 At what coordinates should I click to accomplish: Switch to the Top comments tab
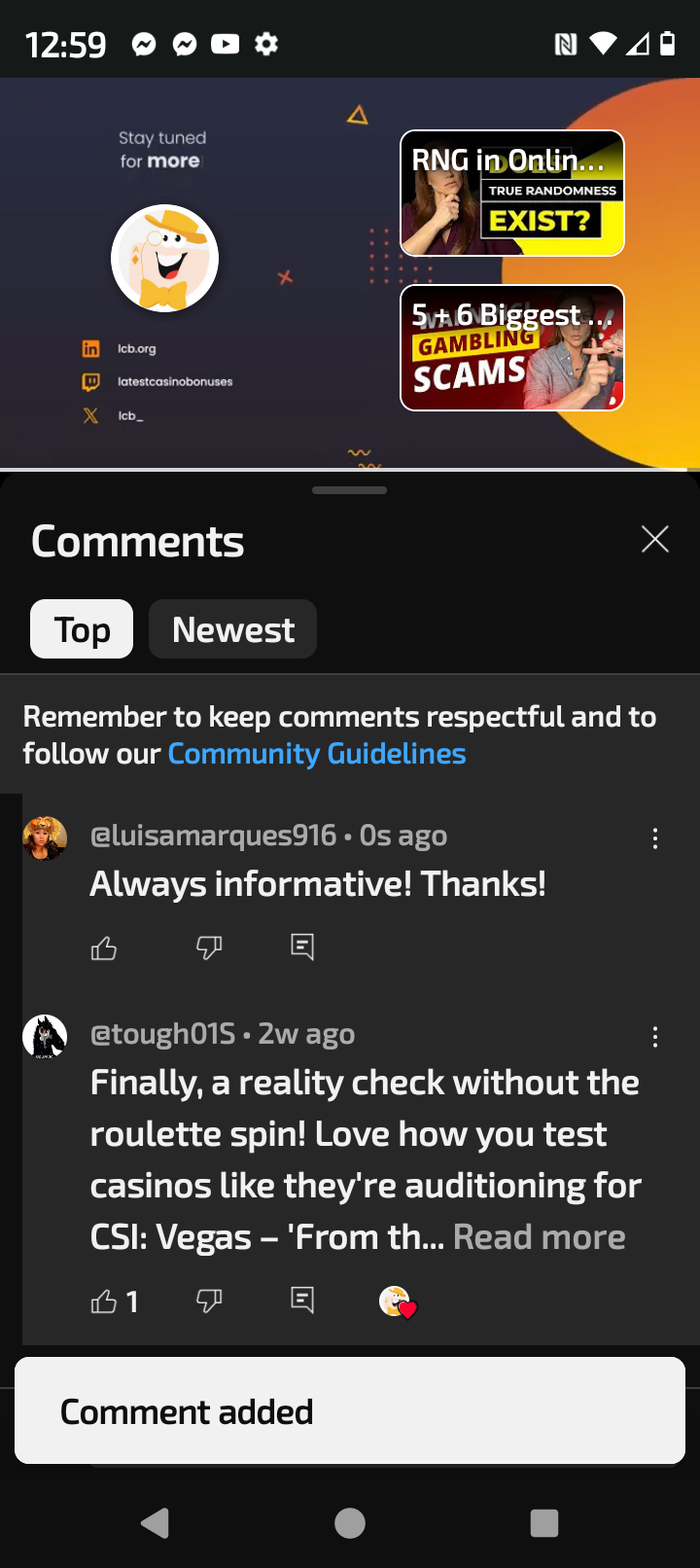[x=82, y=629]
